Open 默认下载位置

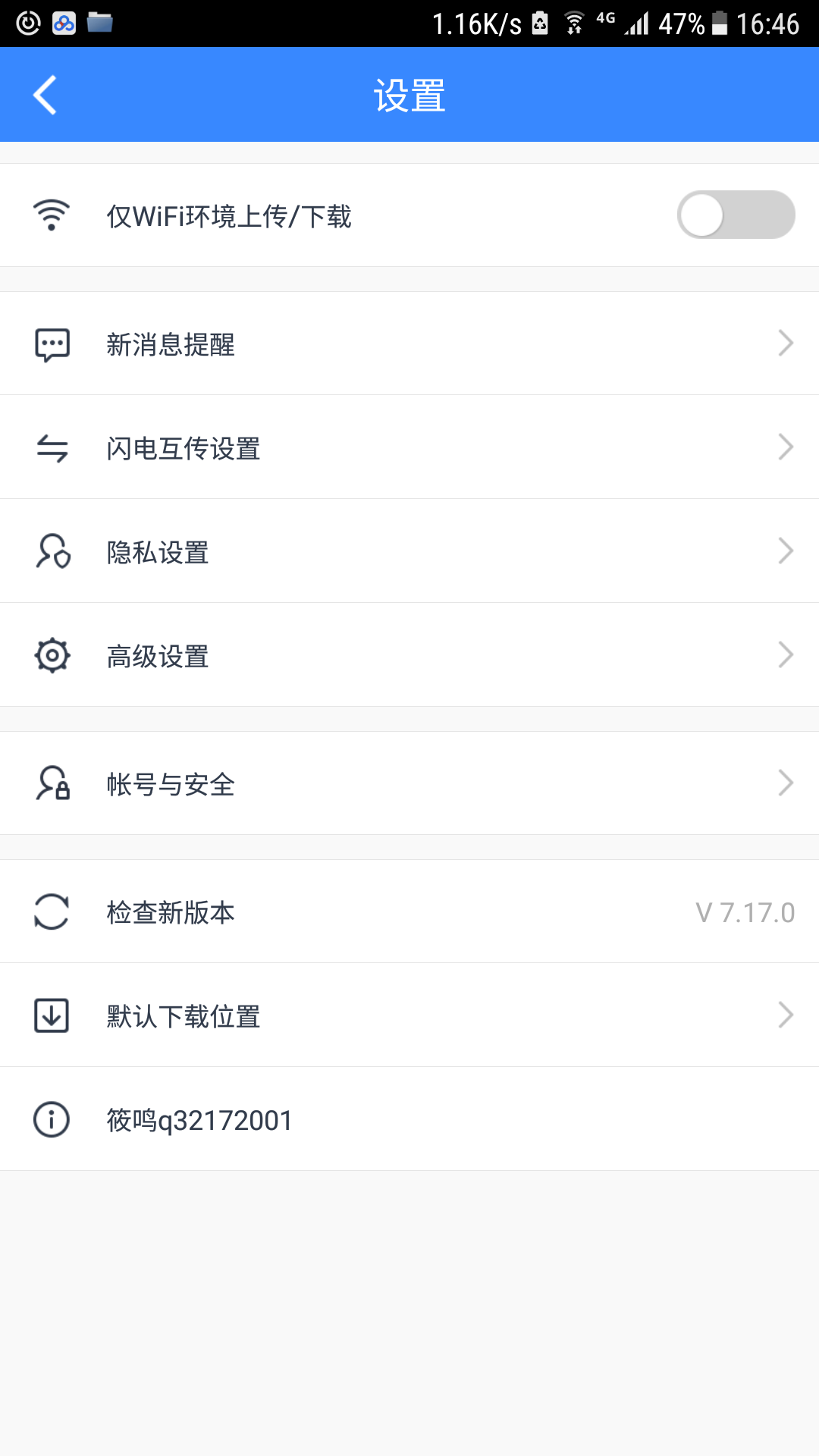click(409, 1015)
